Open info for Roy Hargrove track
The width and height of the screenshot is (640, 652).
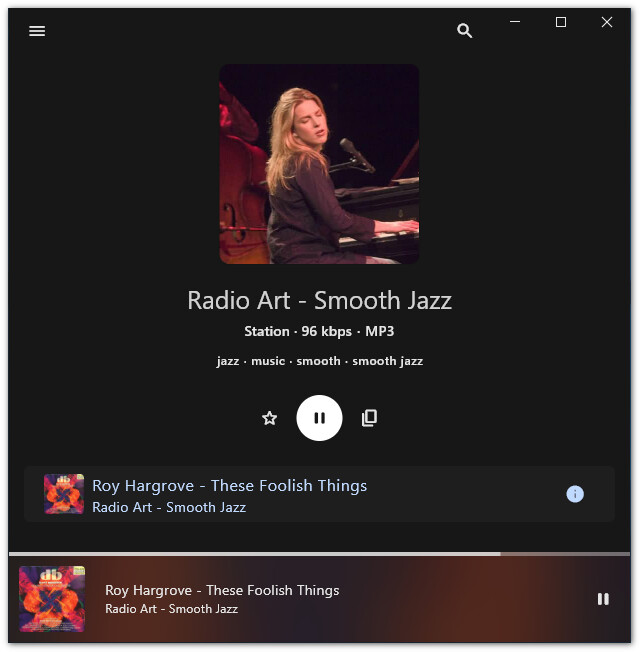tap(575, 494)
